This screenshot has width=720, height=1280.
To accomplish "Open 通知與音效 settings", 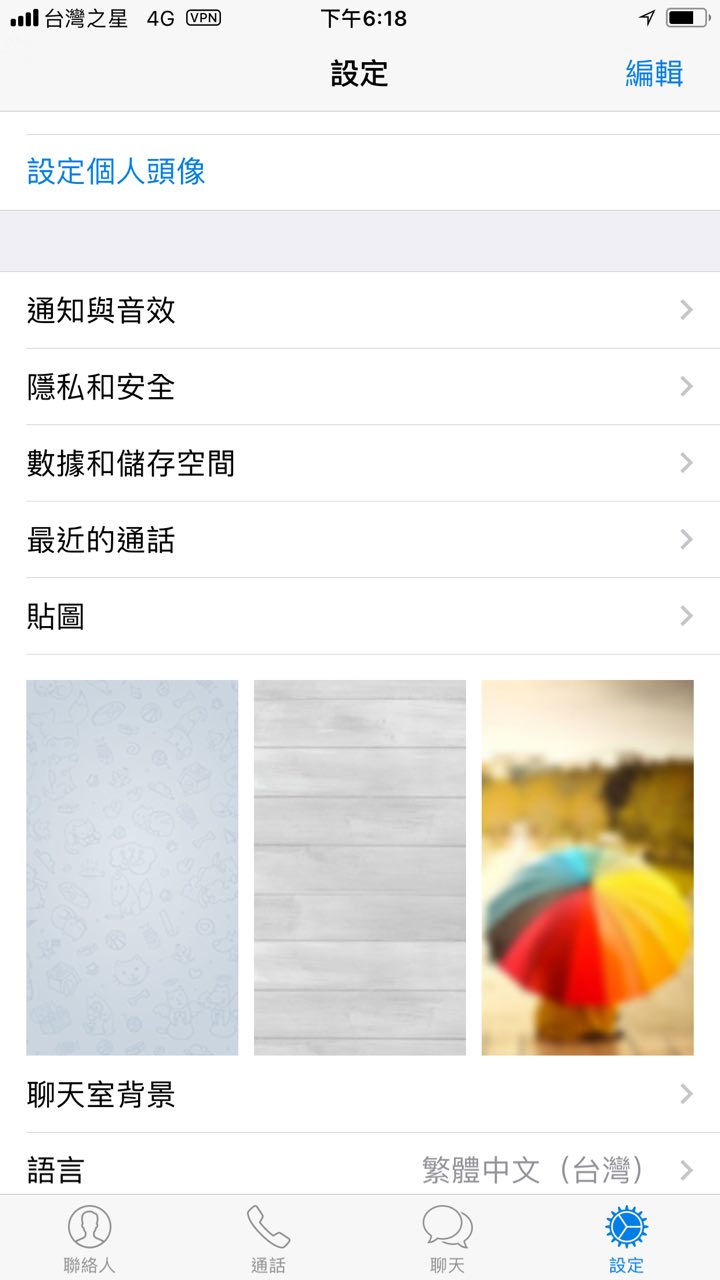I will tap(360, 310).
